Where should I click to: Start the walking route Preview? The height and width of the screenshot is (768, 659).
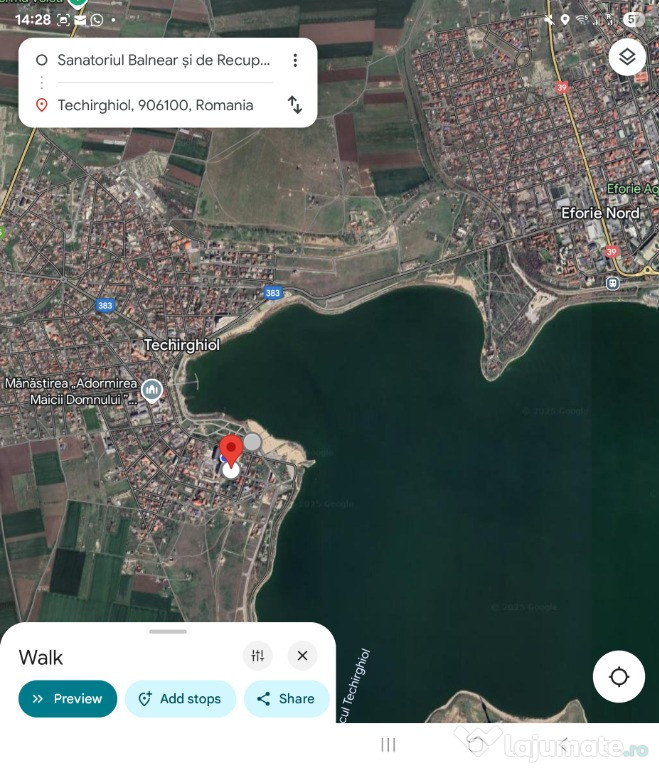coord(67,699)
